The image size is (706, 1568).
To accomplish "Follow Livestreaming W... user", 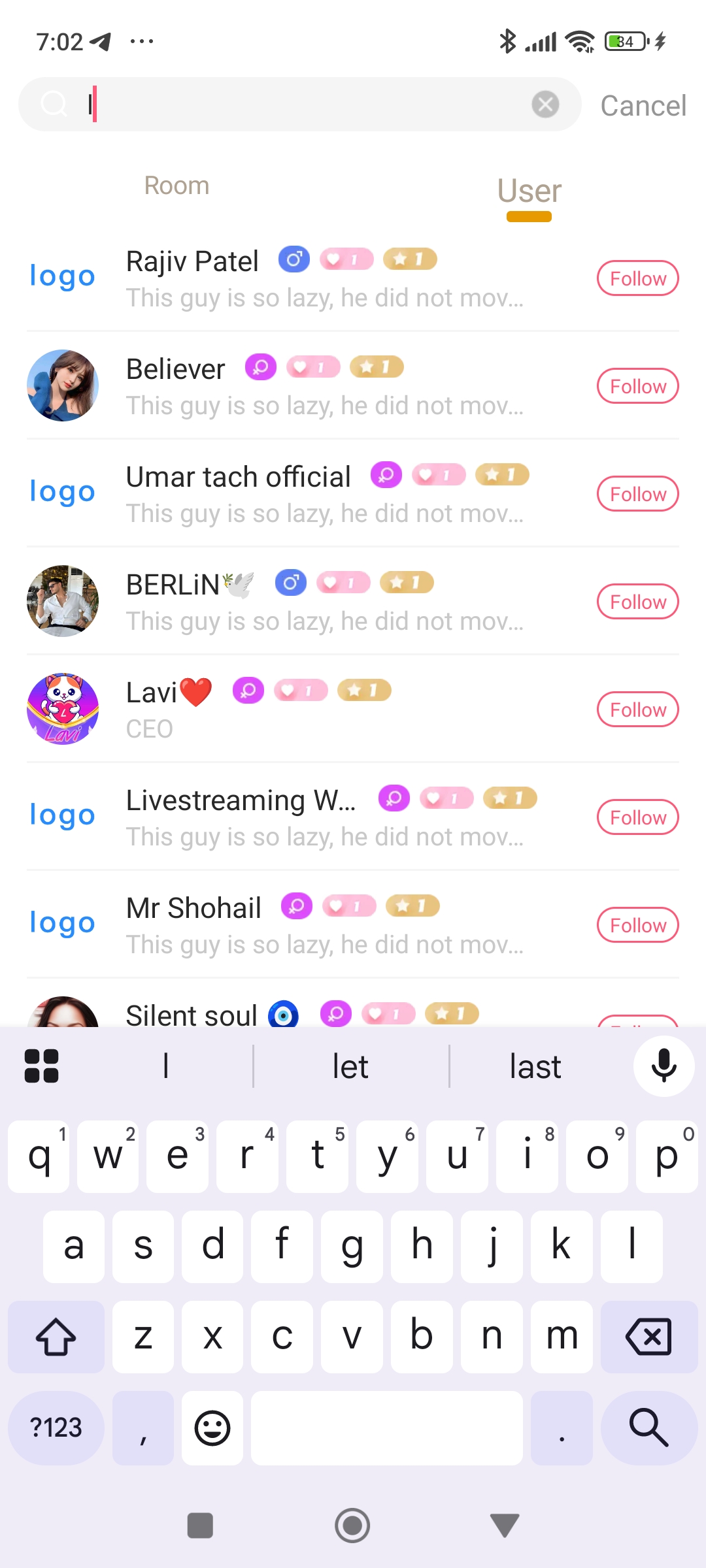I will pos(637,818).
